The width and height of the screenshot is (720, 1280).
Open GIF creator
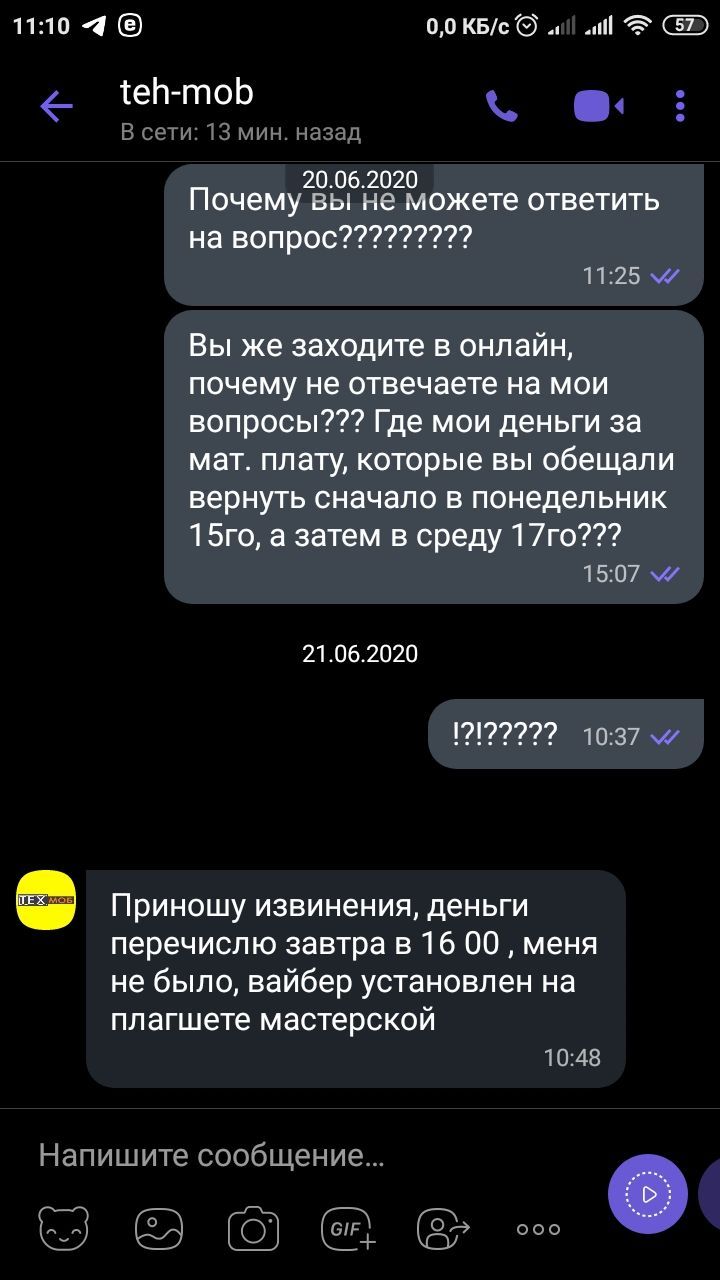348,1229
